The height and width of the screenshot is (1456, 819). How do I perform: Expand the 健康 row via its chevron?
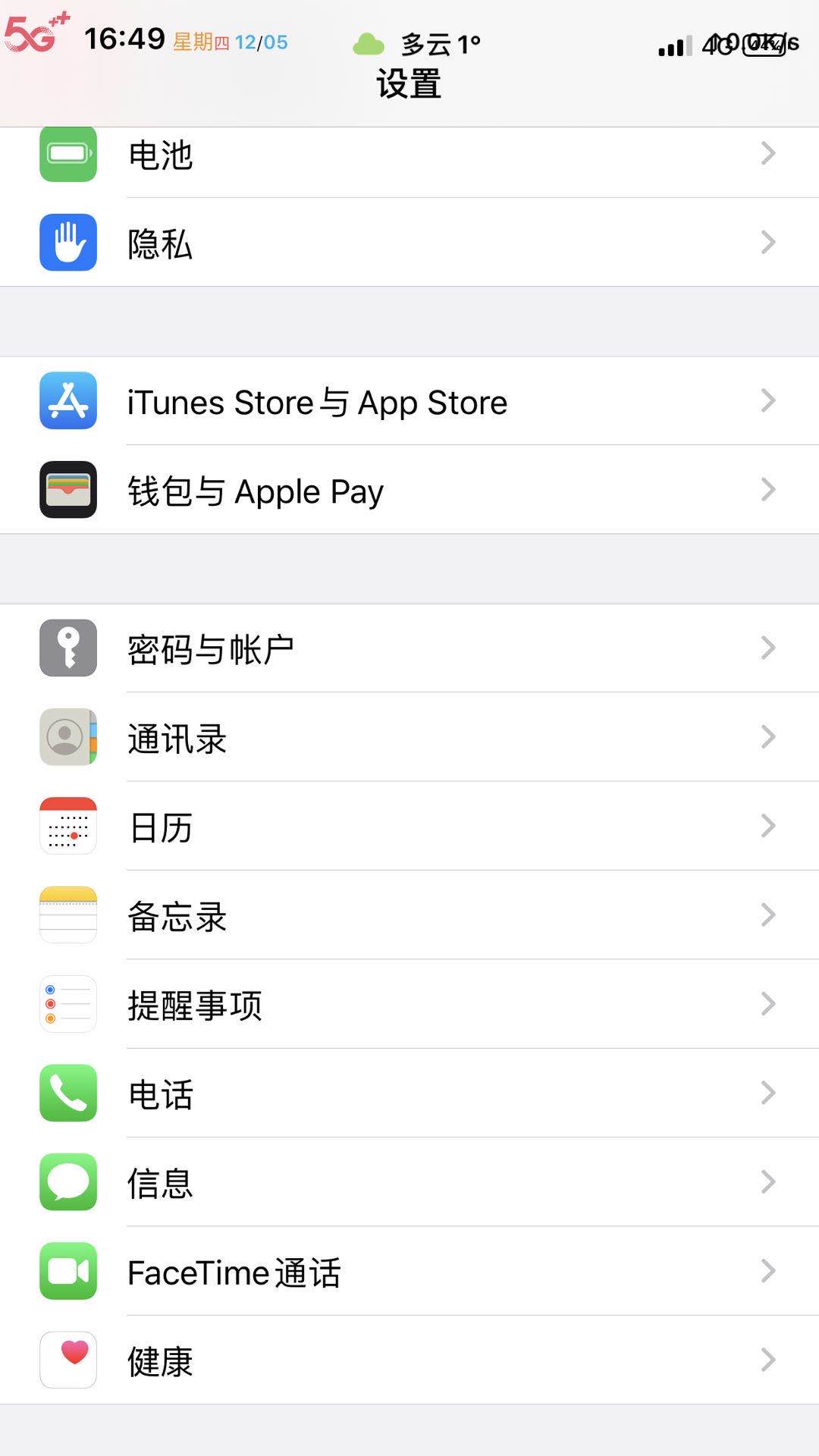tap(767, 1361)
